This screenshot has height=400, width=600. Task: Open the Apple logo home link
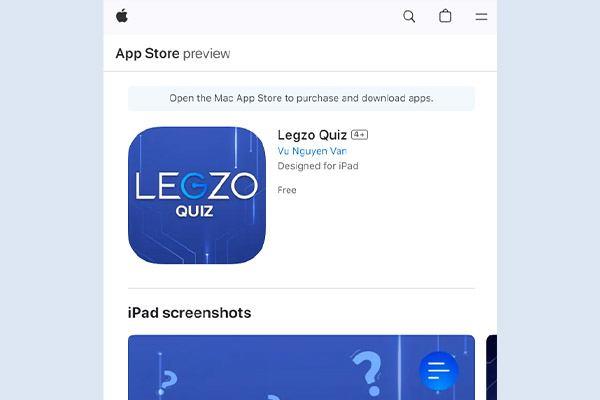pos(122,16)
